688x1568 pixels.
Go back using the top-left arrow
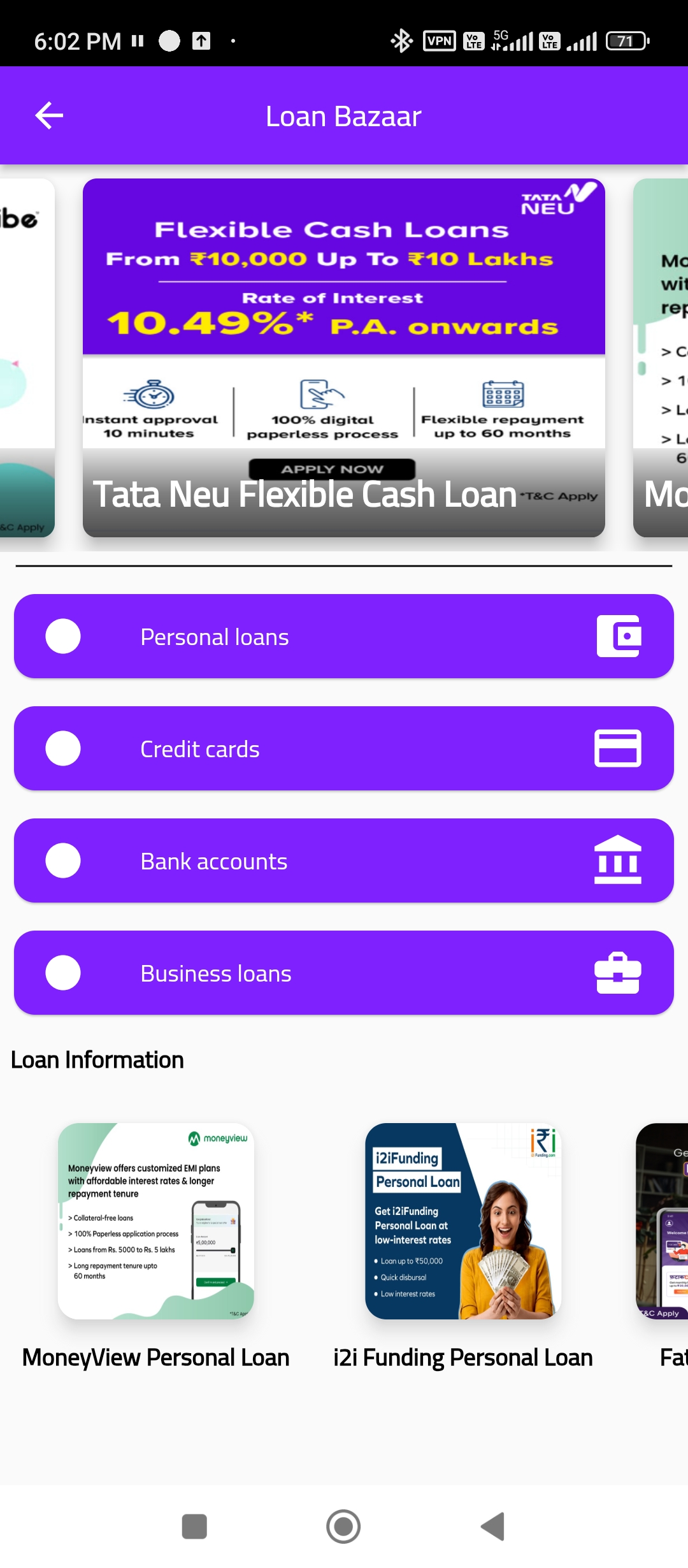tap(49, 115)
